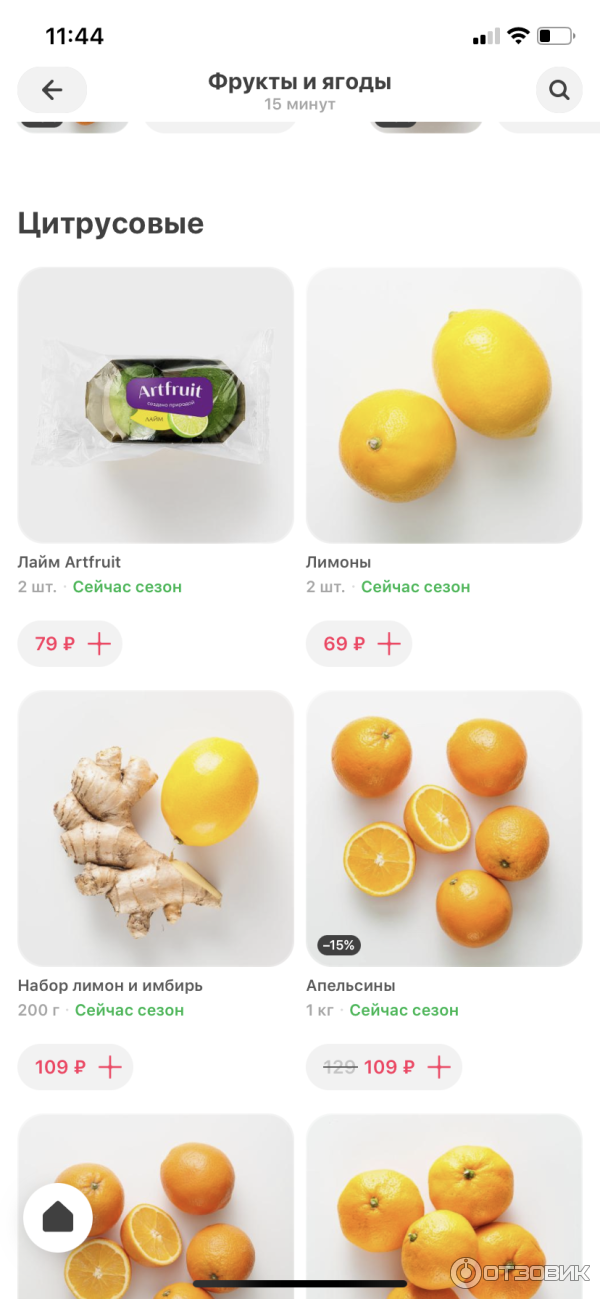Open the Лайм Artfruit product card
Image resolution: width=600 pixels, height=1299 pixels.
[156, 405]
